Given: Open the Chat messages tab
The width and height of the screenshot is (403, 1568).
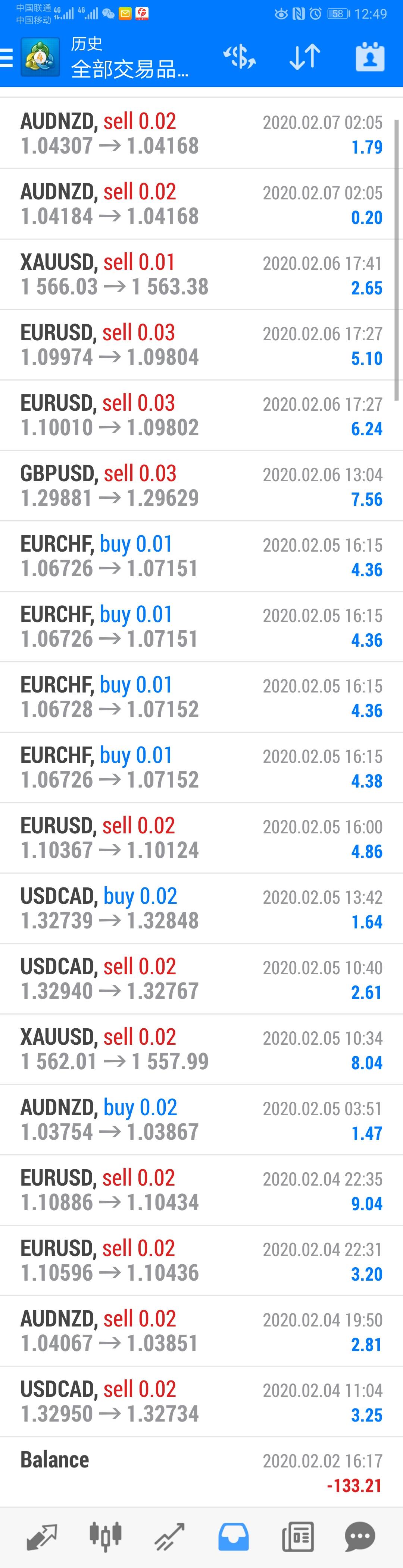Looking at the screenshot, I should [360, 1536].
